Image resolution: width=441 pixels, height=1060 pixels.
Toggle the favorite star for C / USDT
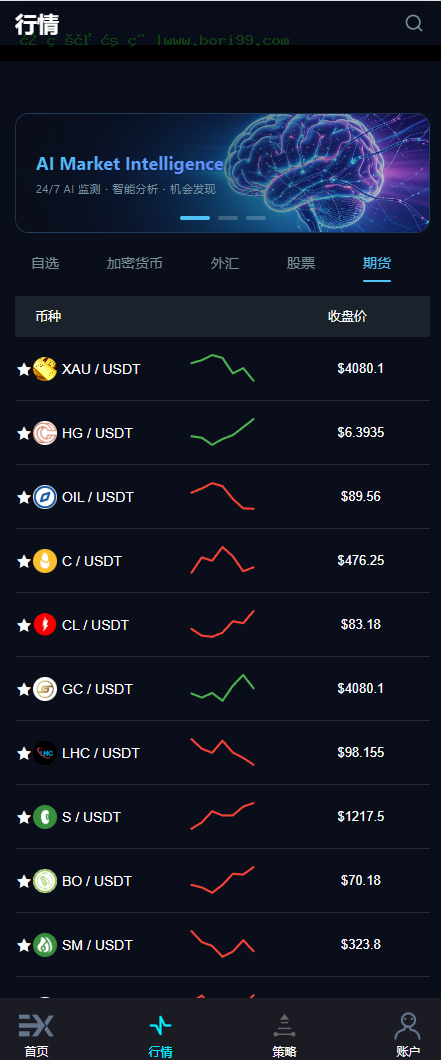[x=24, y=561]
